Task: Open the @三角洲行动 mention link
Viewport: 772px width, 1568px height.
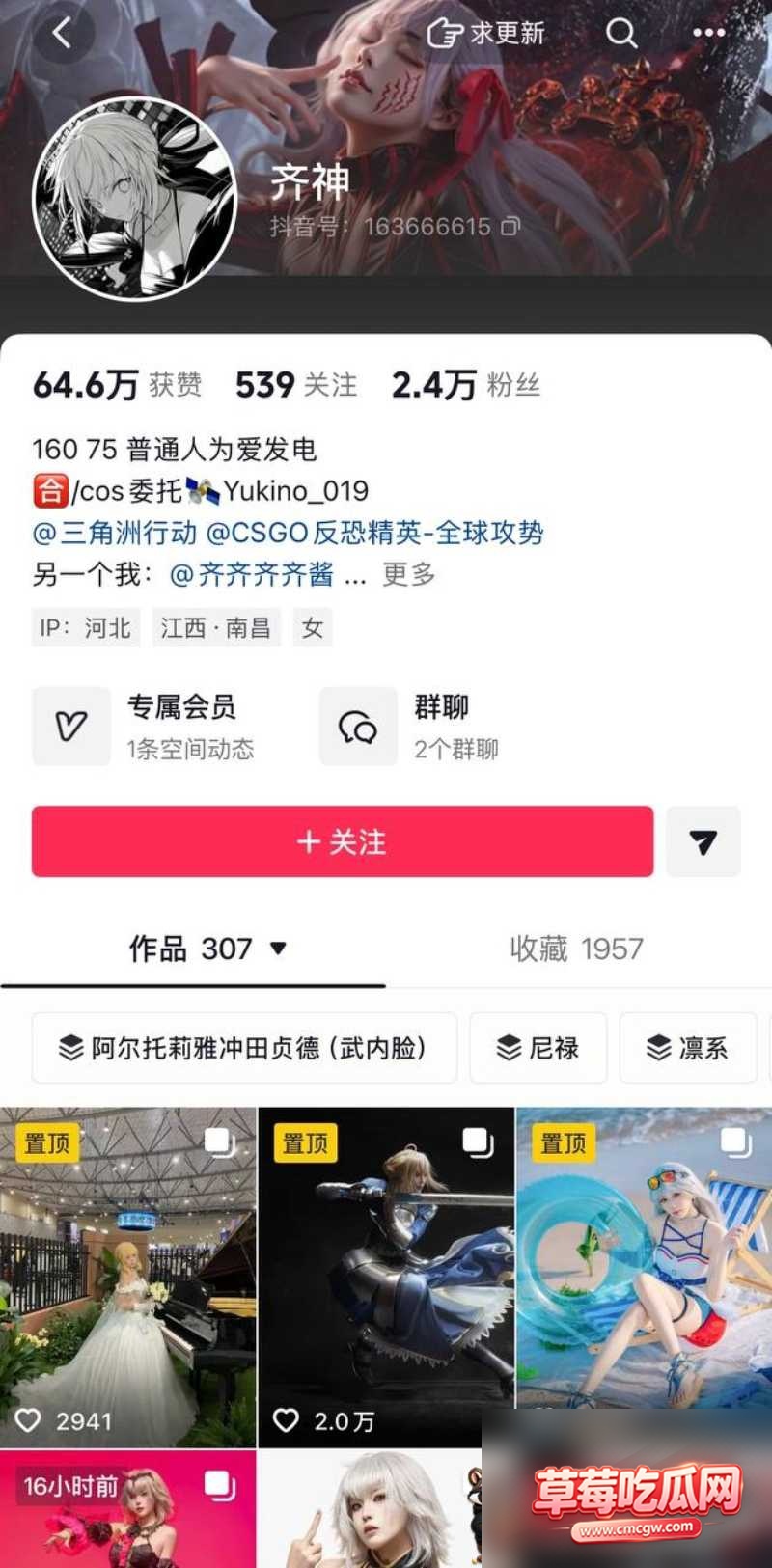Action: pos(115,533)
